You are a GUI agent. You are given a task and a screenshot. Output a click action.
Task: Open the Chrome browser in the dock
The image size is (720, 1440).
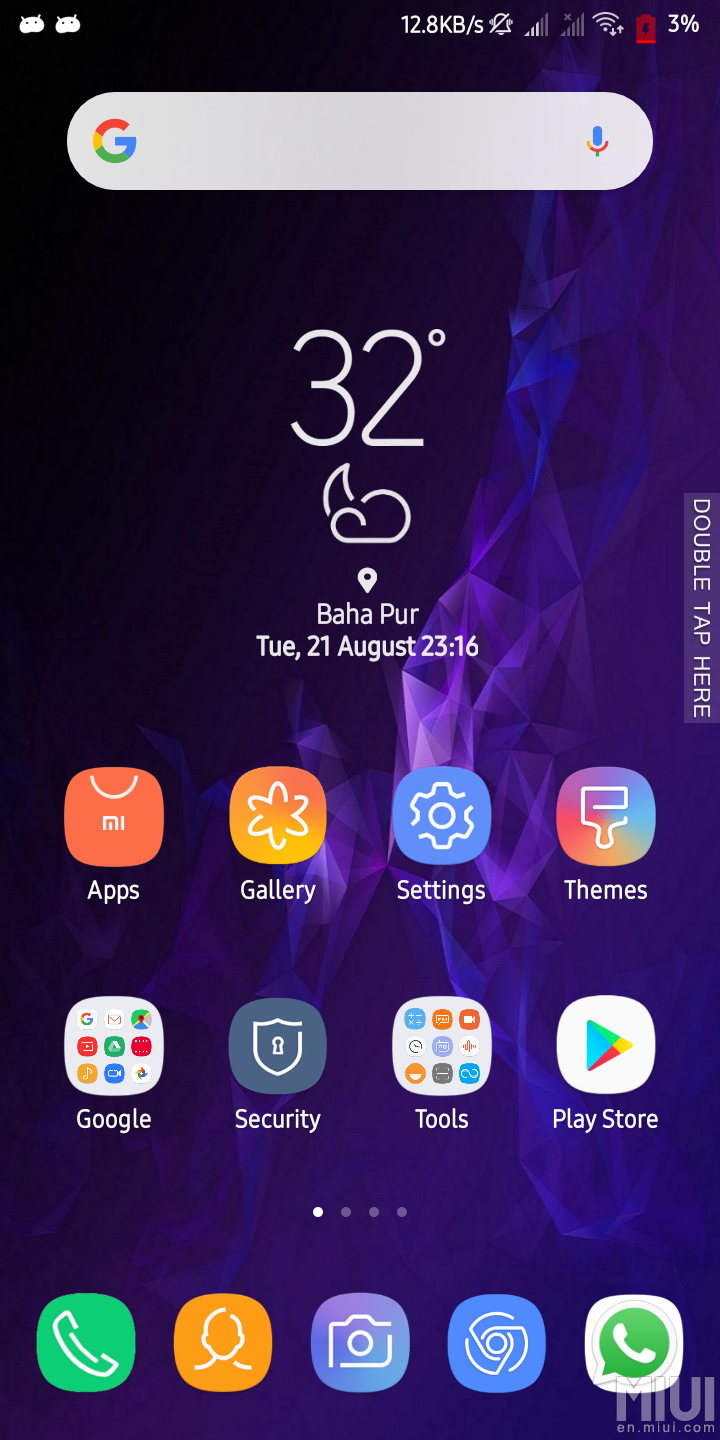[x=496, y=1343]
